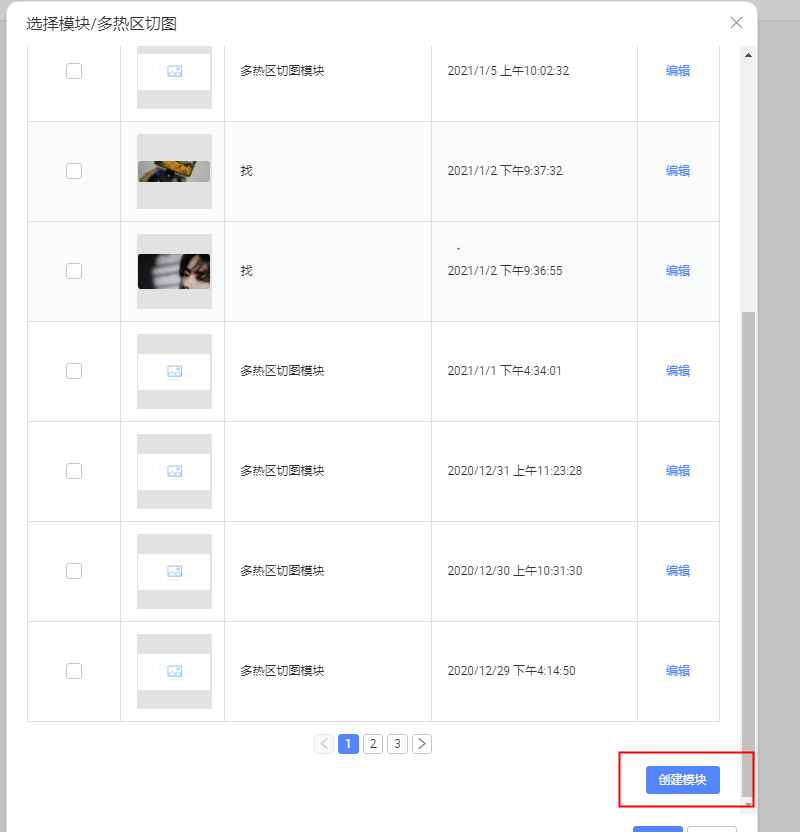Image resolution: width=800 pixels, height=832 pixels.
Task: Select the module dated 2020/12/29 下午4:14:50
Action: click(74, 671)
